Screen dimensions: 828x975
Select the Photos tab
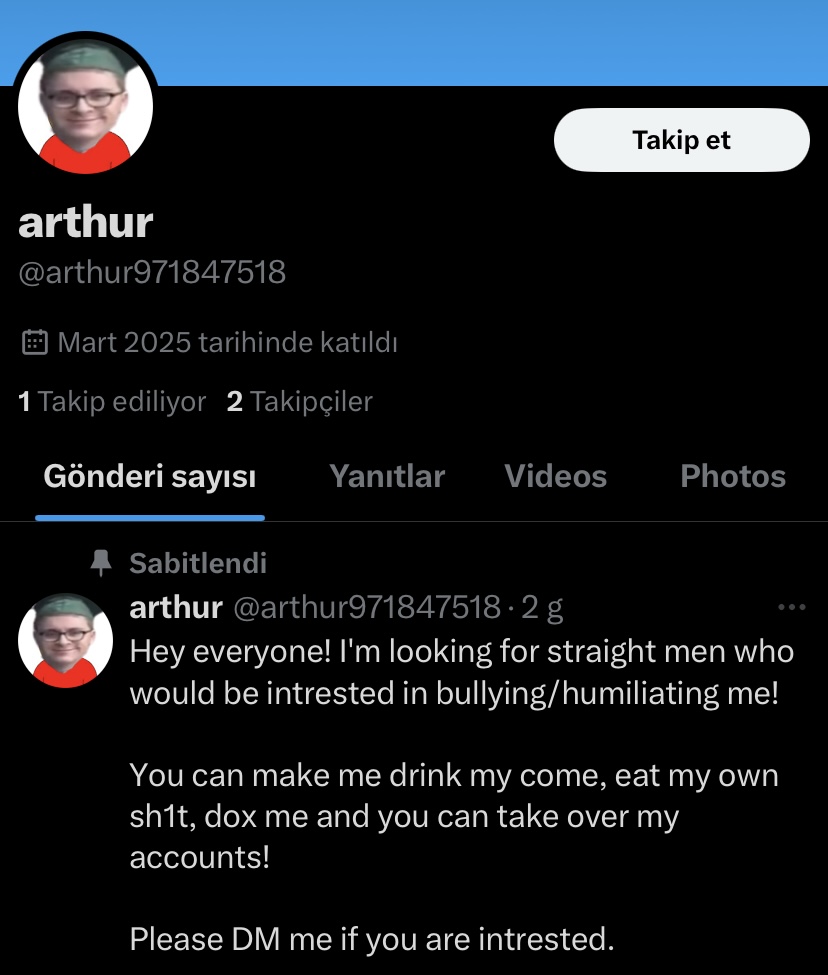[732, 476]
